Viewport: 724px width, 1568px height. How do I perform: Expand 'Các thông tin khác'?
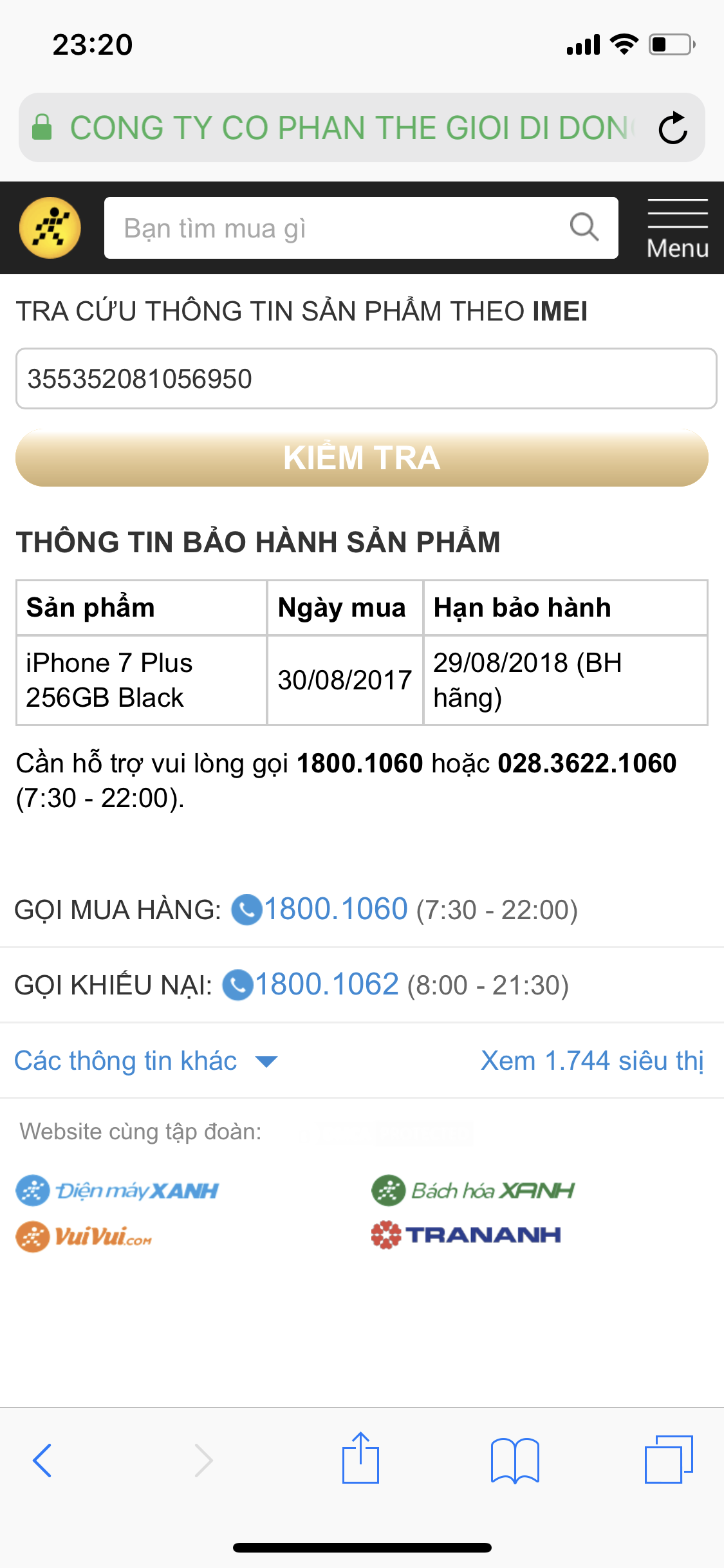click(145, 1061)
